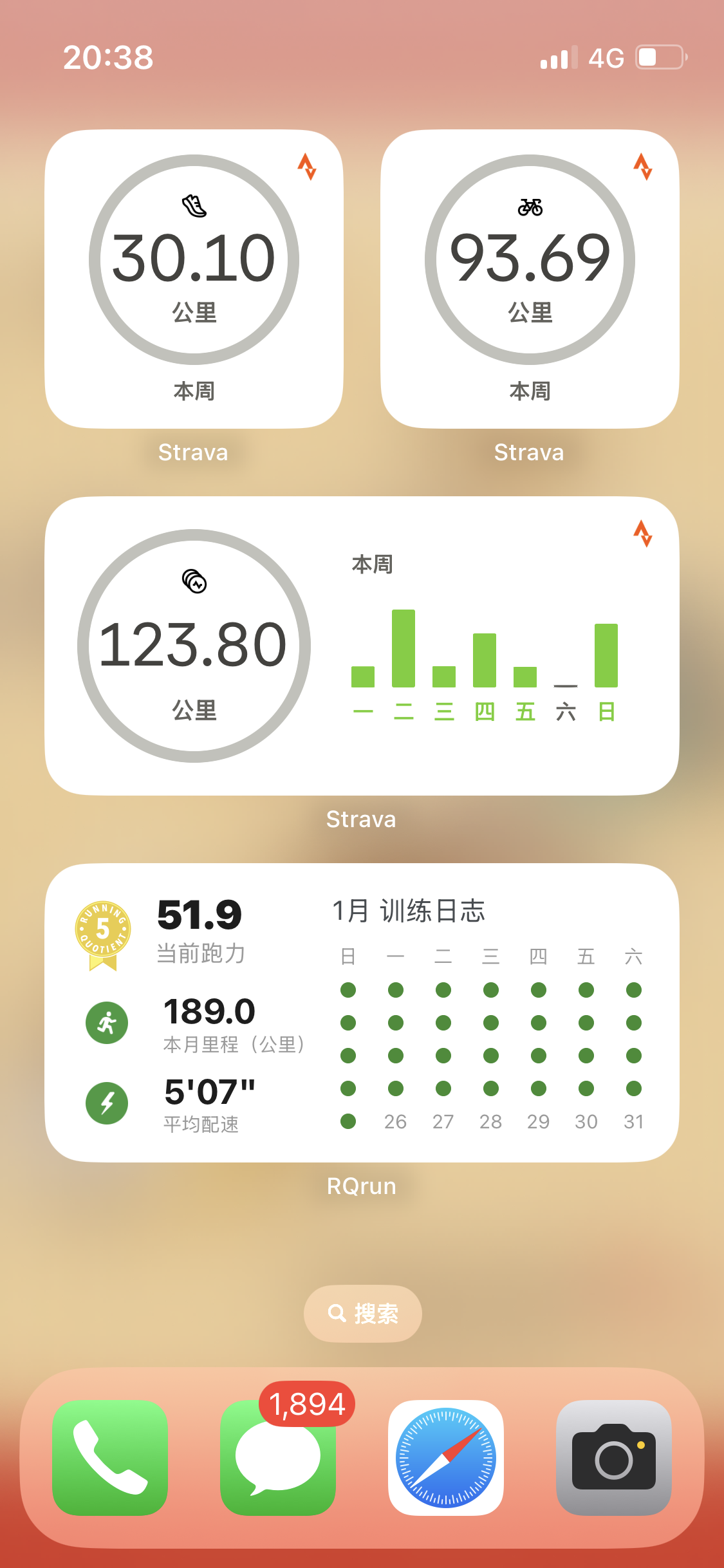
Task: Open the Strava weekly cycling distance widget
Action: pos(530,279)
